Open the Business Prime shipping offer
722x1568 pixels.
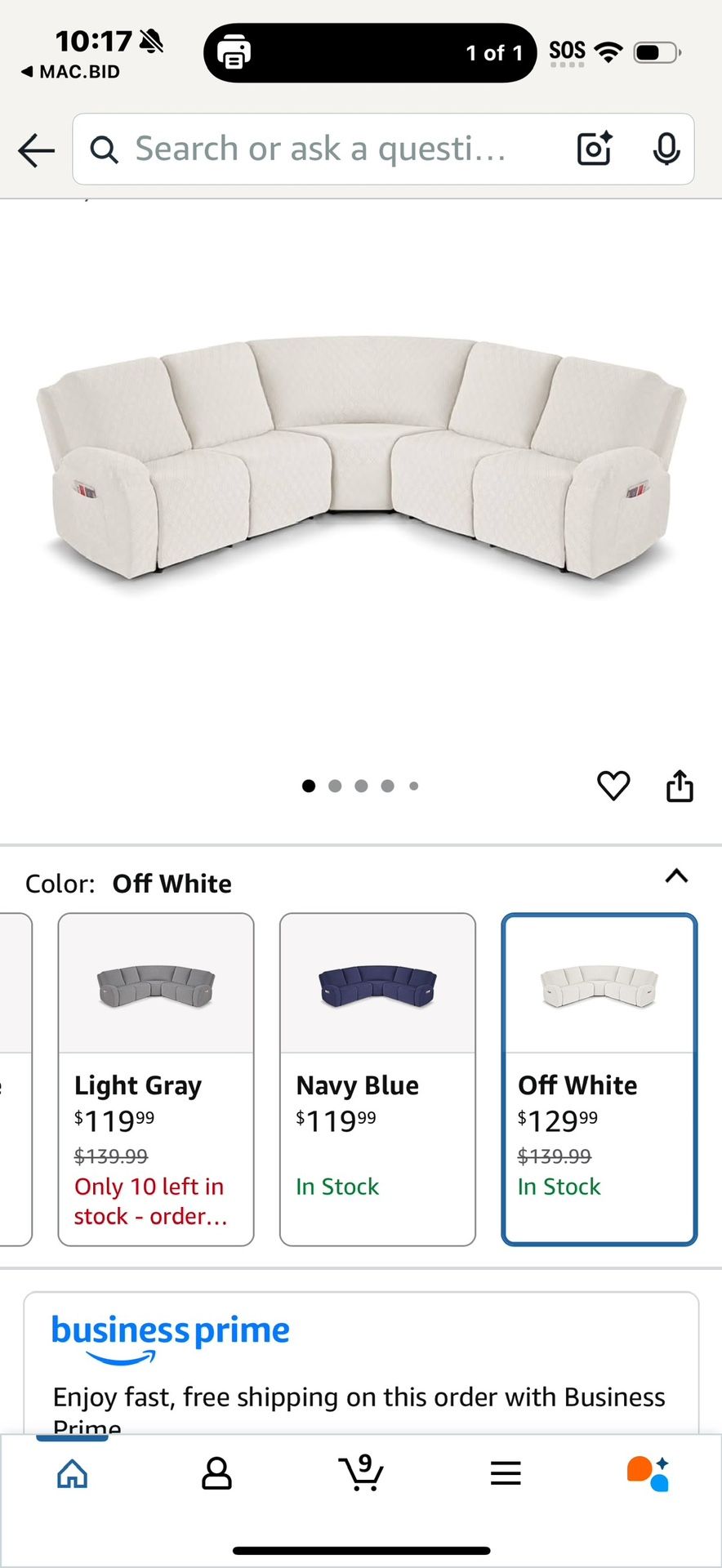[x=361, y=1364]
